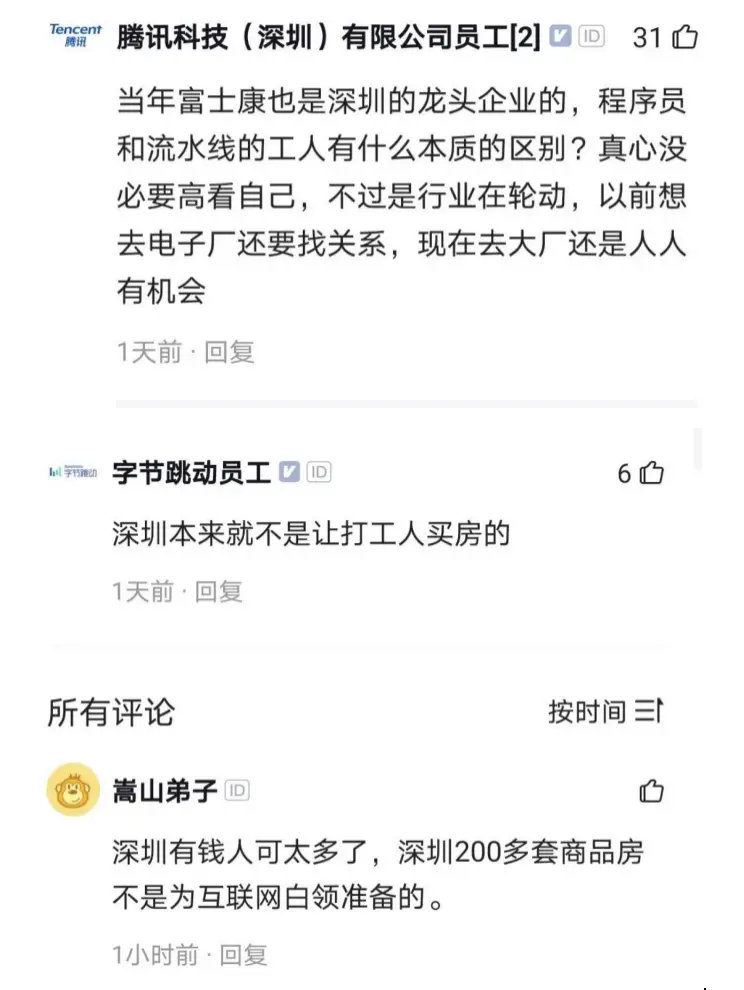The width and height of the screenshot is (744, 990).
Task: Click the 1小时前 timestamp
Action: (x=158, y=955)
